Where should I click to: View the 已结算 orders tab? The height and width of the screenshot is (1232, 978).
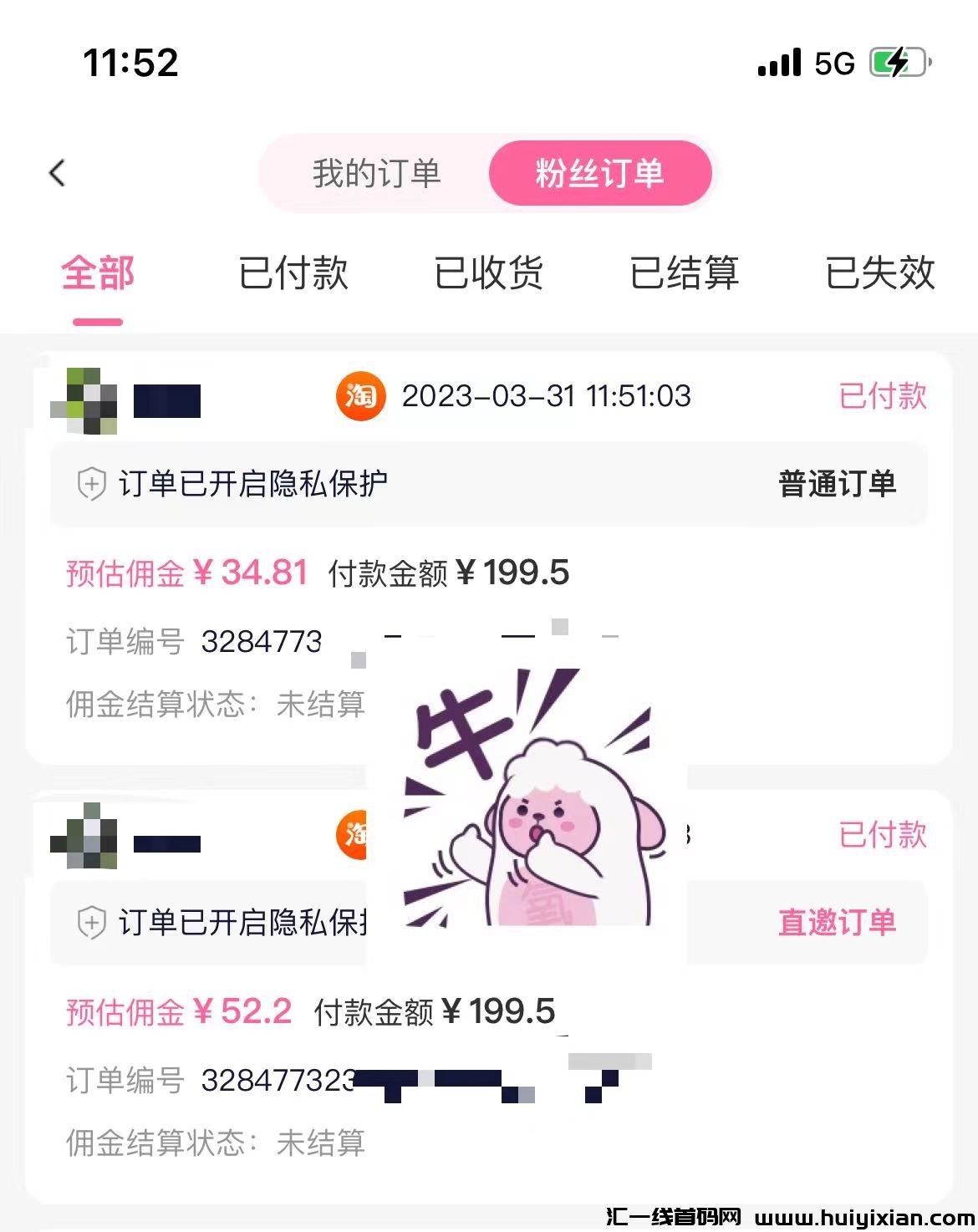[x=685, y=274]
